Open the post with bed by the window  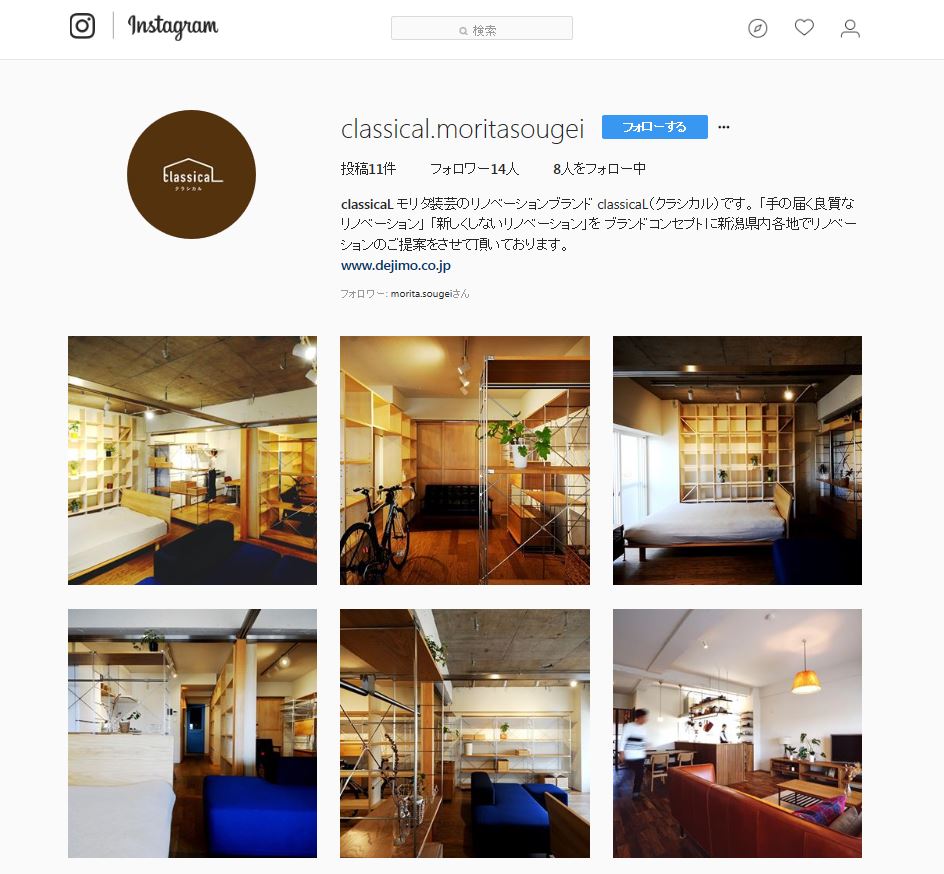point(737,460)
